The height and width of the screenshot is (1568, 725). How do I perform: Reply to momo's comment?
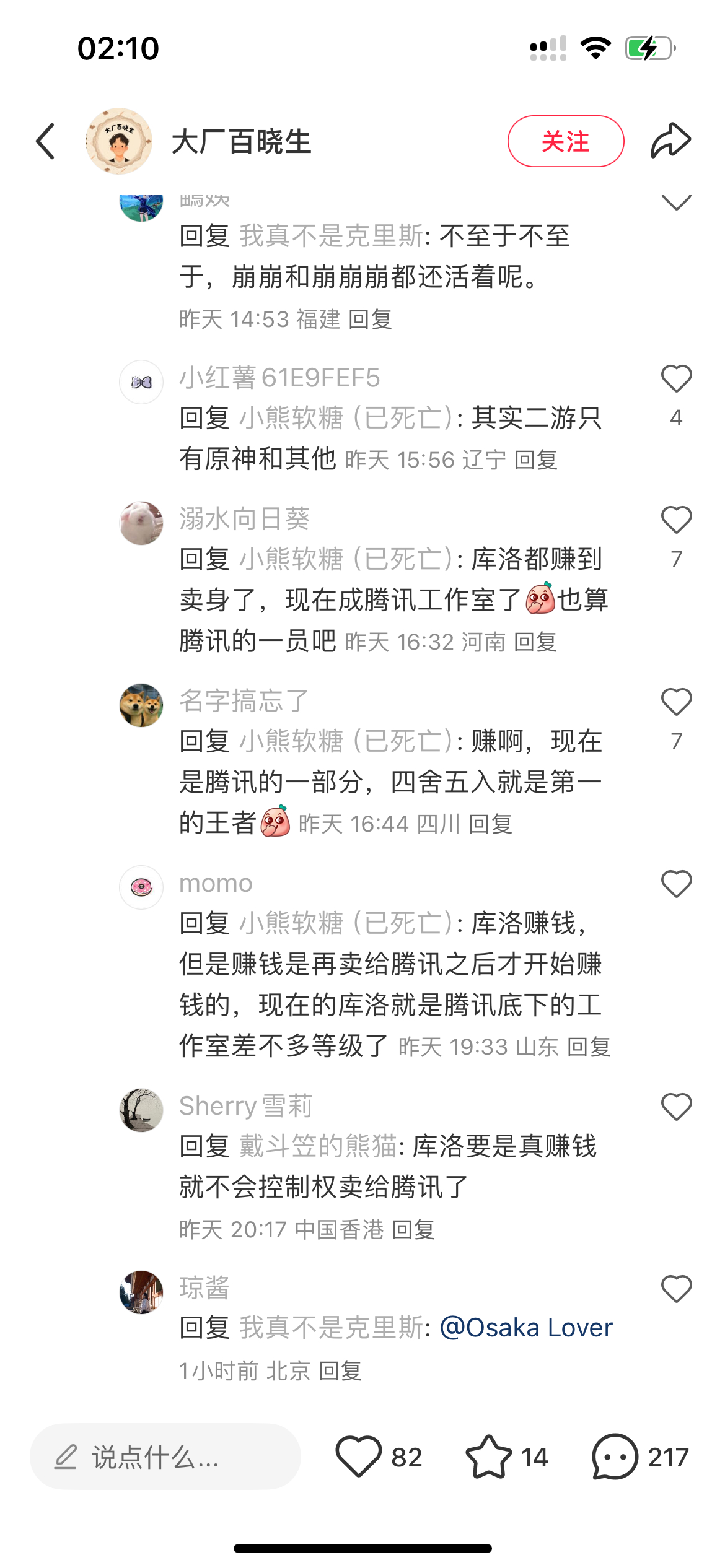589,1047
